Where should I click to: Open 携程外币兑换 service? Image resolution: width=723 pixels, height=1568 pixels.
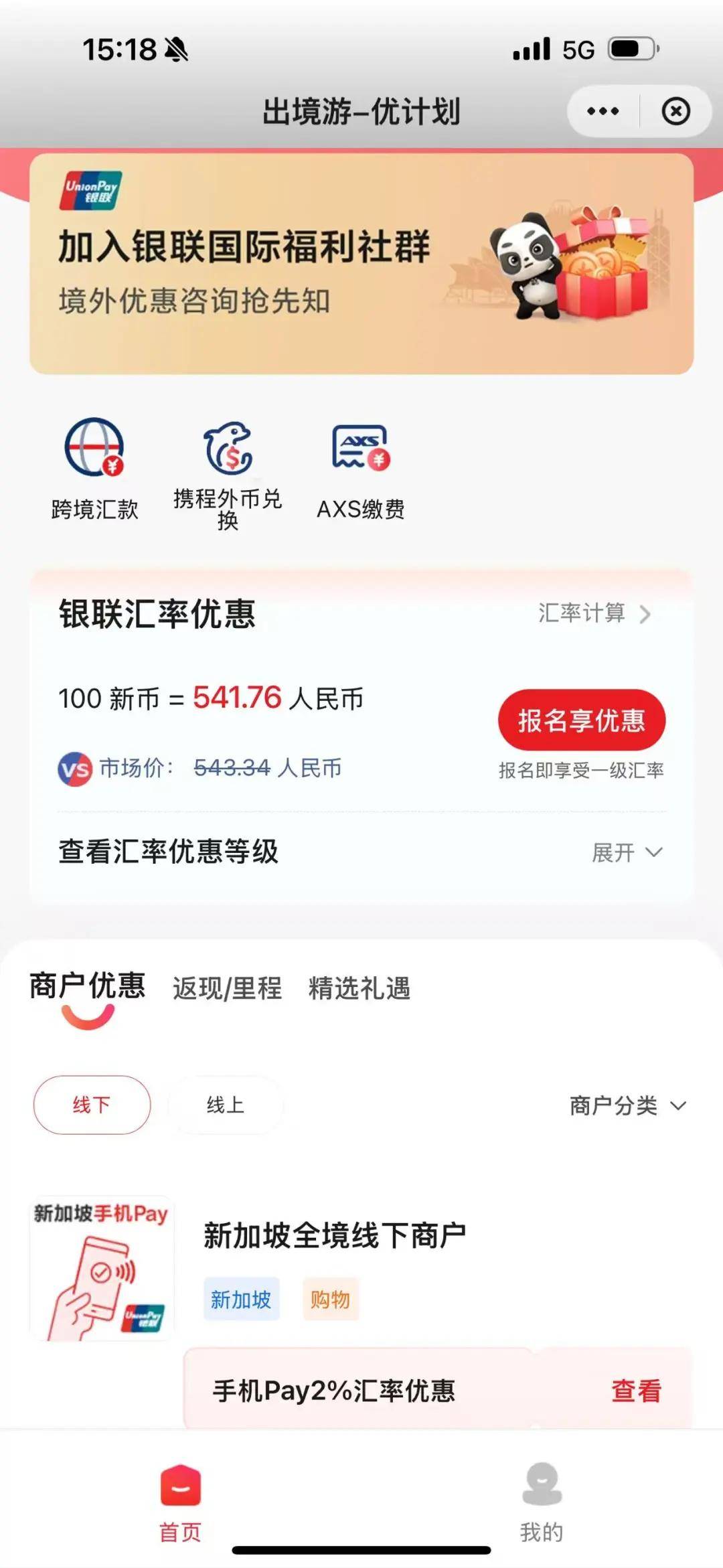point(228,473)
